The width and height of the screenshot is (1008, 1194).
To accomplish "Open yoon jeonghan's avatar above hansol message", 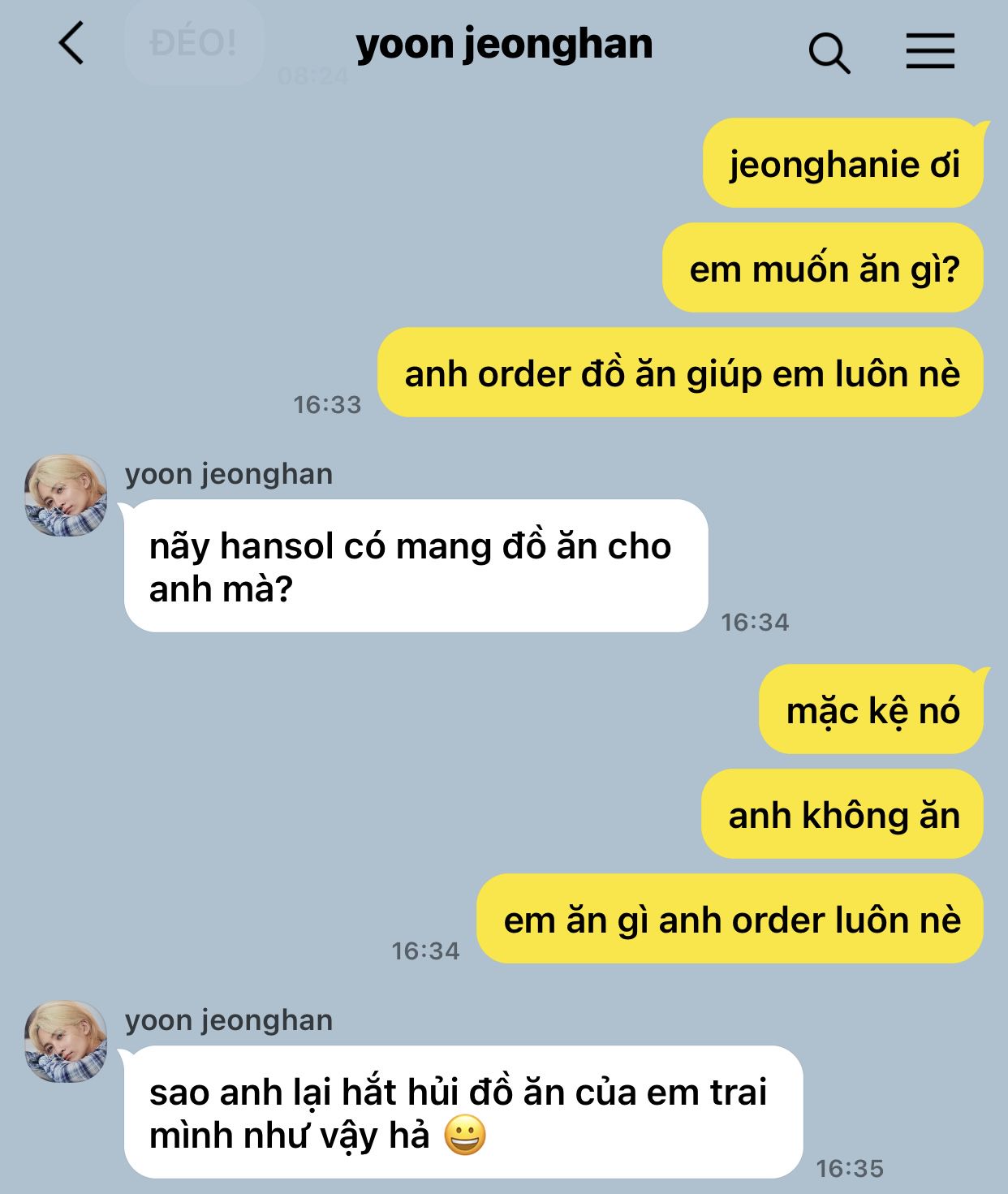I will tap(66, 495).
